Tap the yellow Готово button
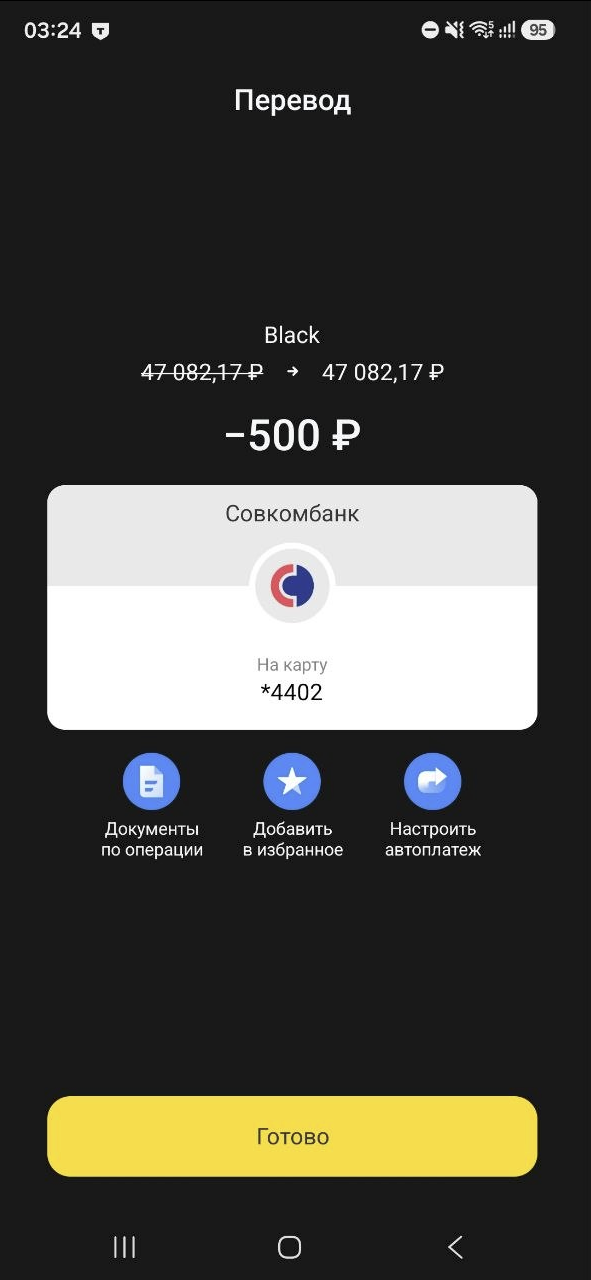This screenshot has height=1280, width=591. point(292,1136)
